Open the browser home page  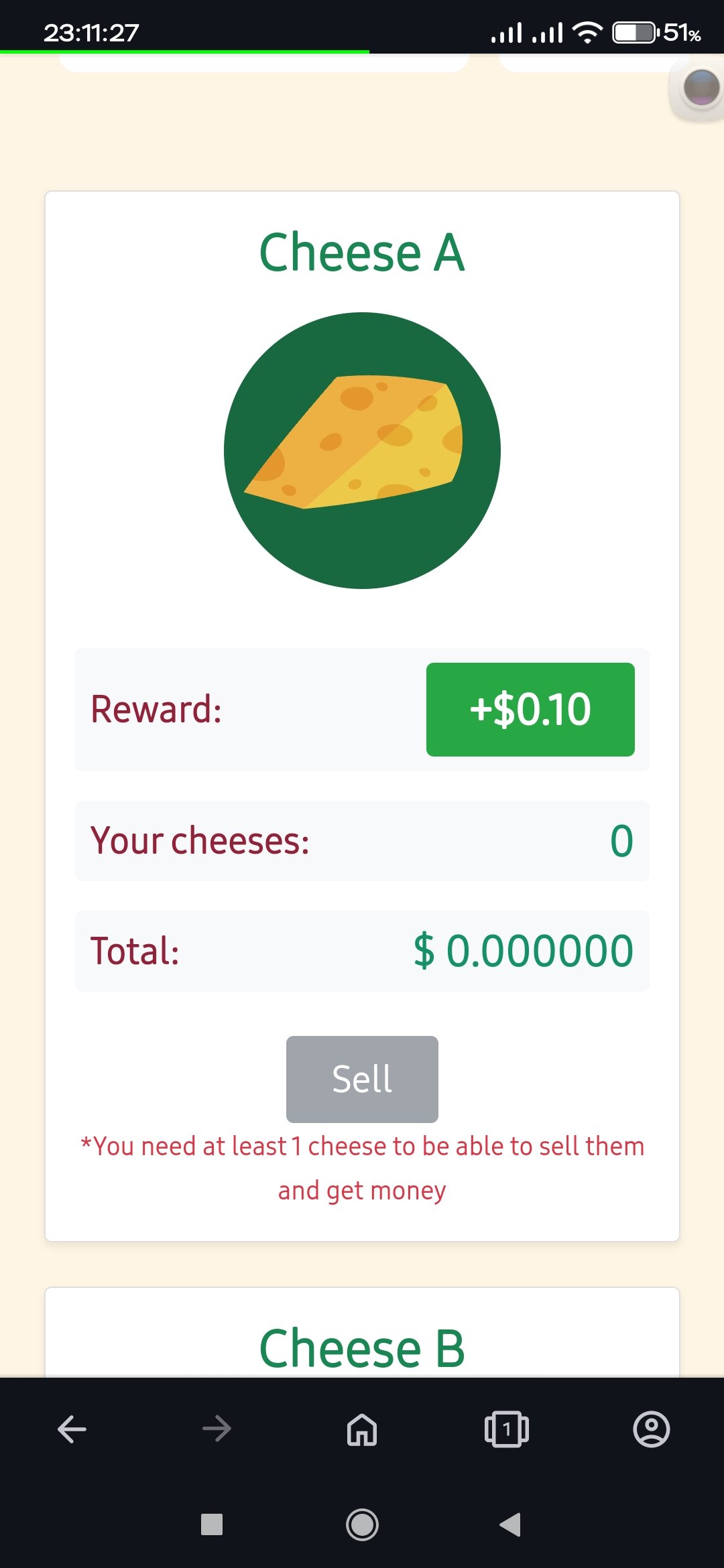[362, 1429]
